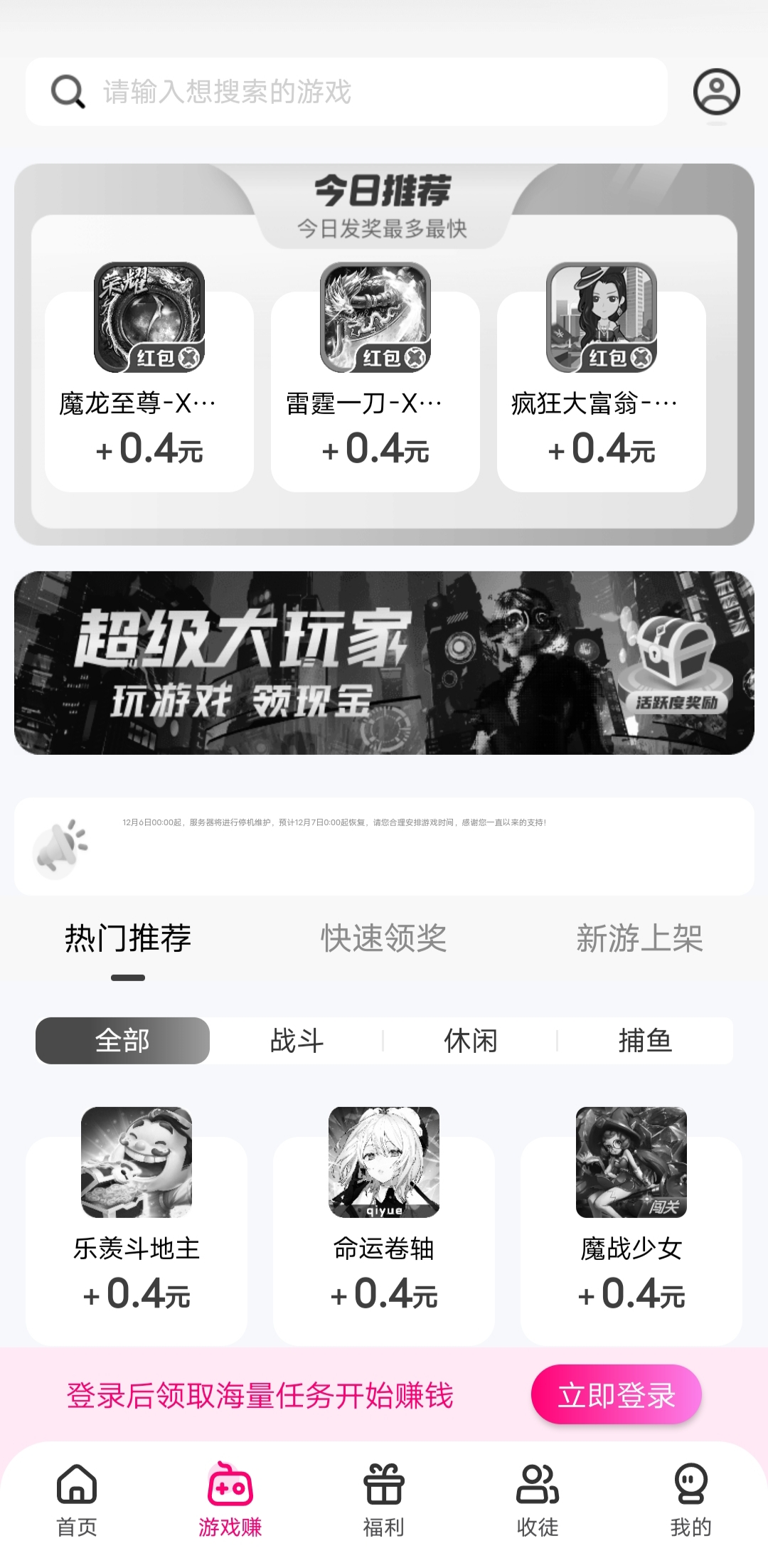The width and height of the screenshot is (768, 1568).
Task: Filter games by 捕鱼
Action: (x=645, y=1041)
